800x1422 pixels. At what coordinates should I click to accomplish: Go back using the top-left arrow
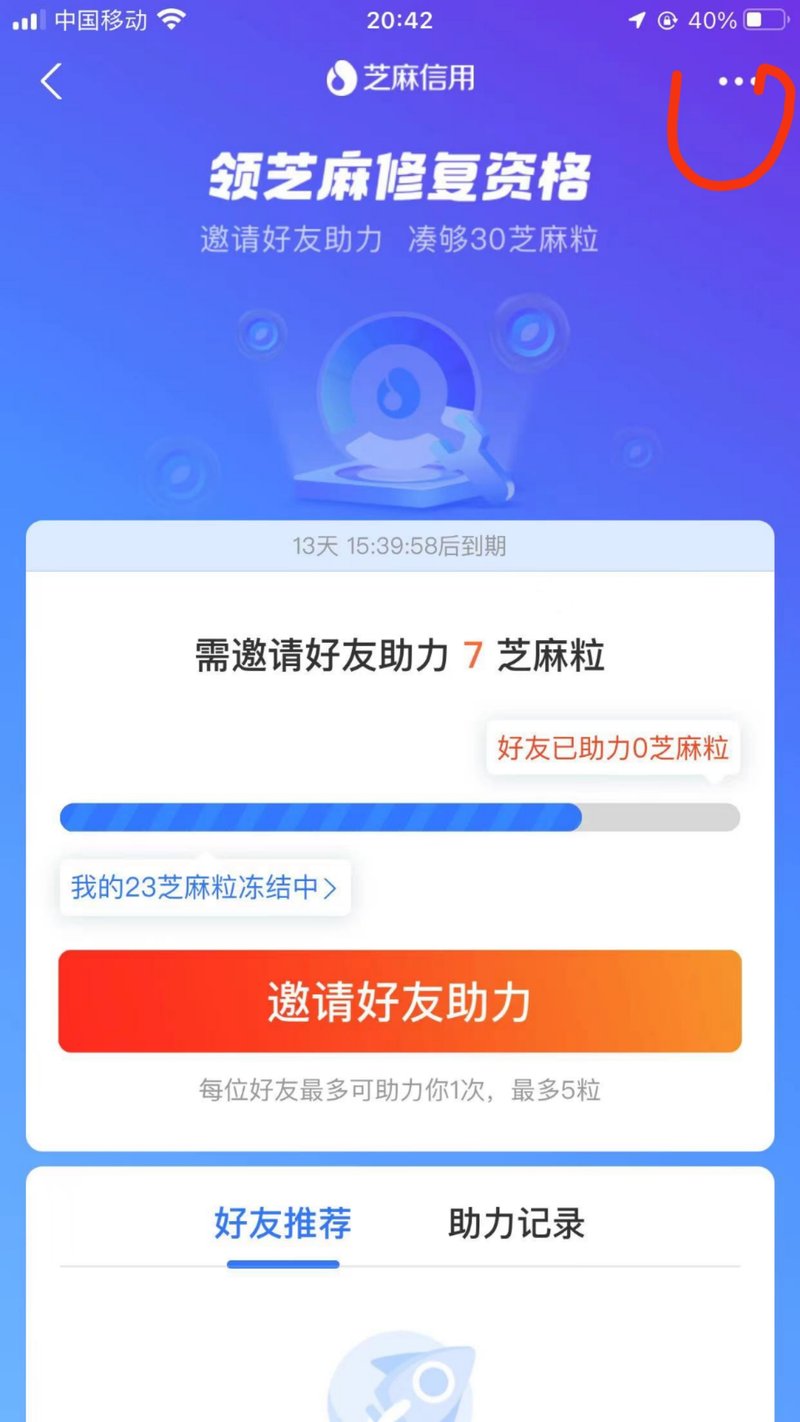[x=52, y=81]
